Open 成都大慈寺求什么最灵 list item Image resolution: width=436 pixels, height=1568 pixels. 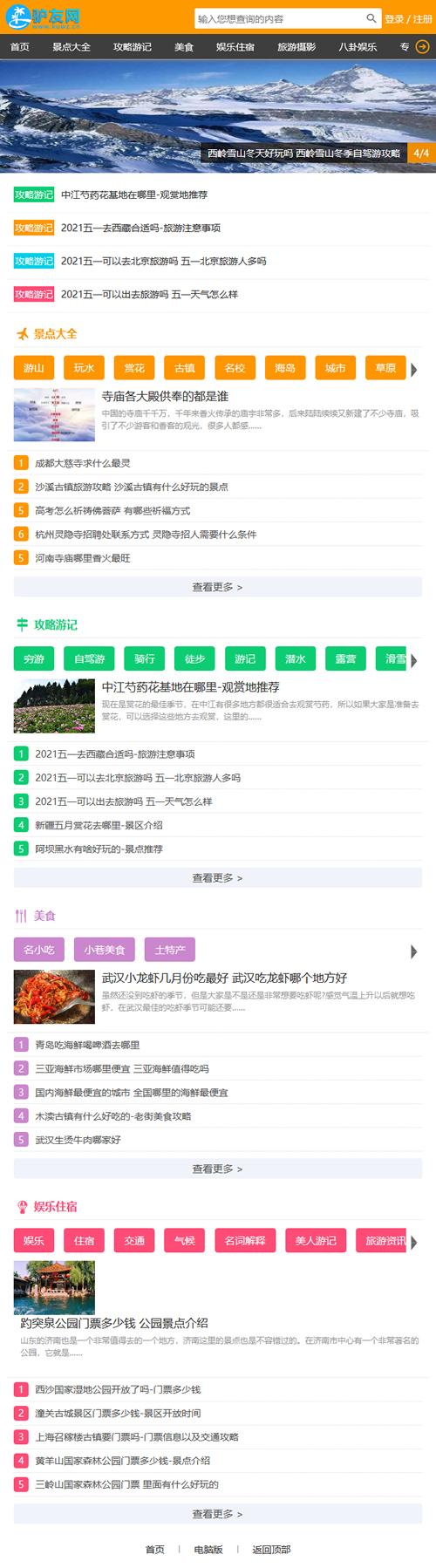coord(83,463)
